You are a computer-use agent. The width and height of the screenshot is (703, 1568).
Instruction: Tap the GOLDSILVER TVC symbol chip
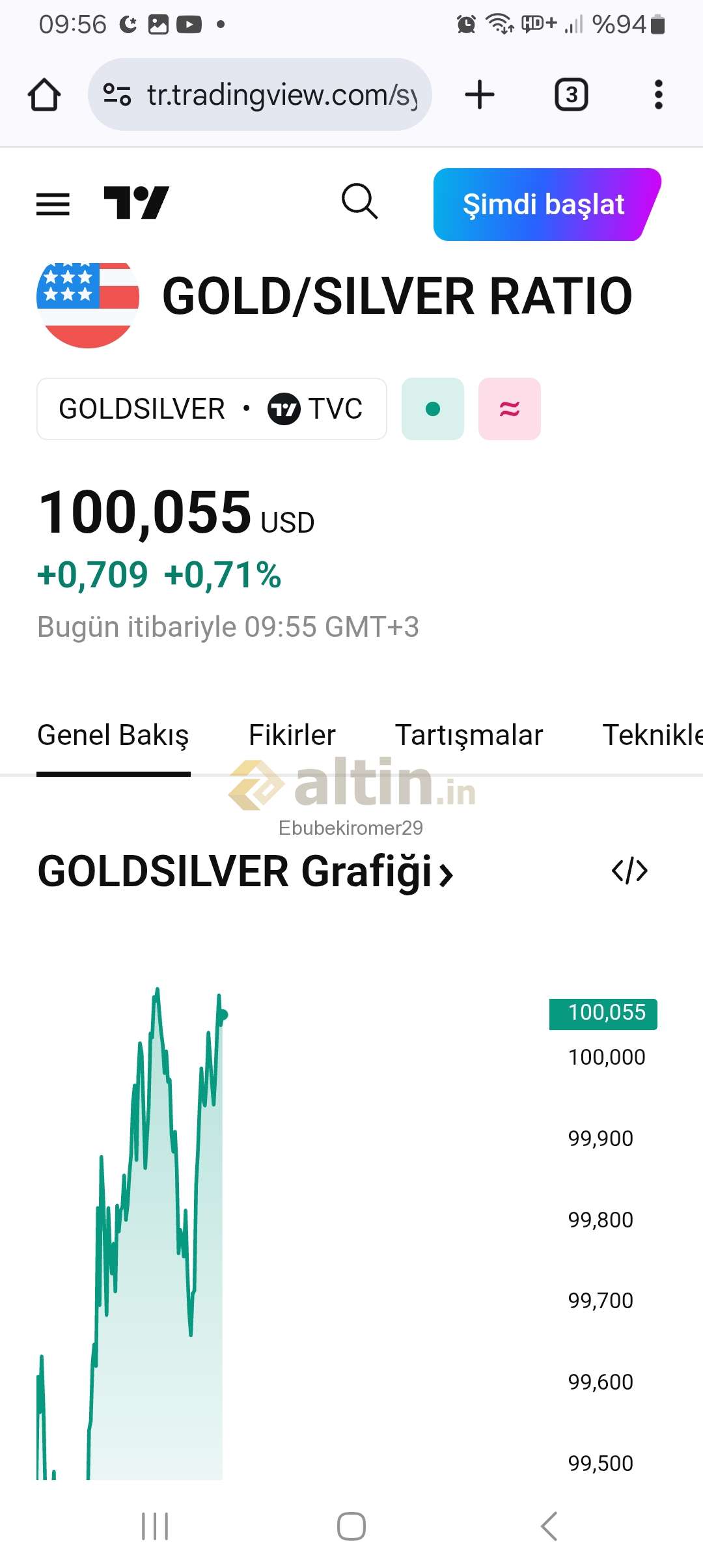pos(212,409)
